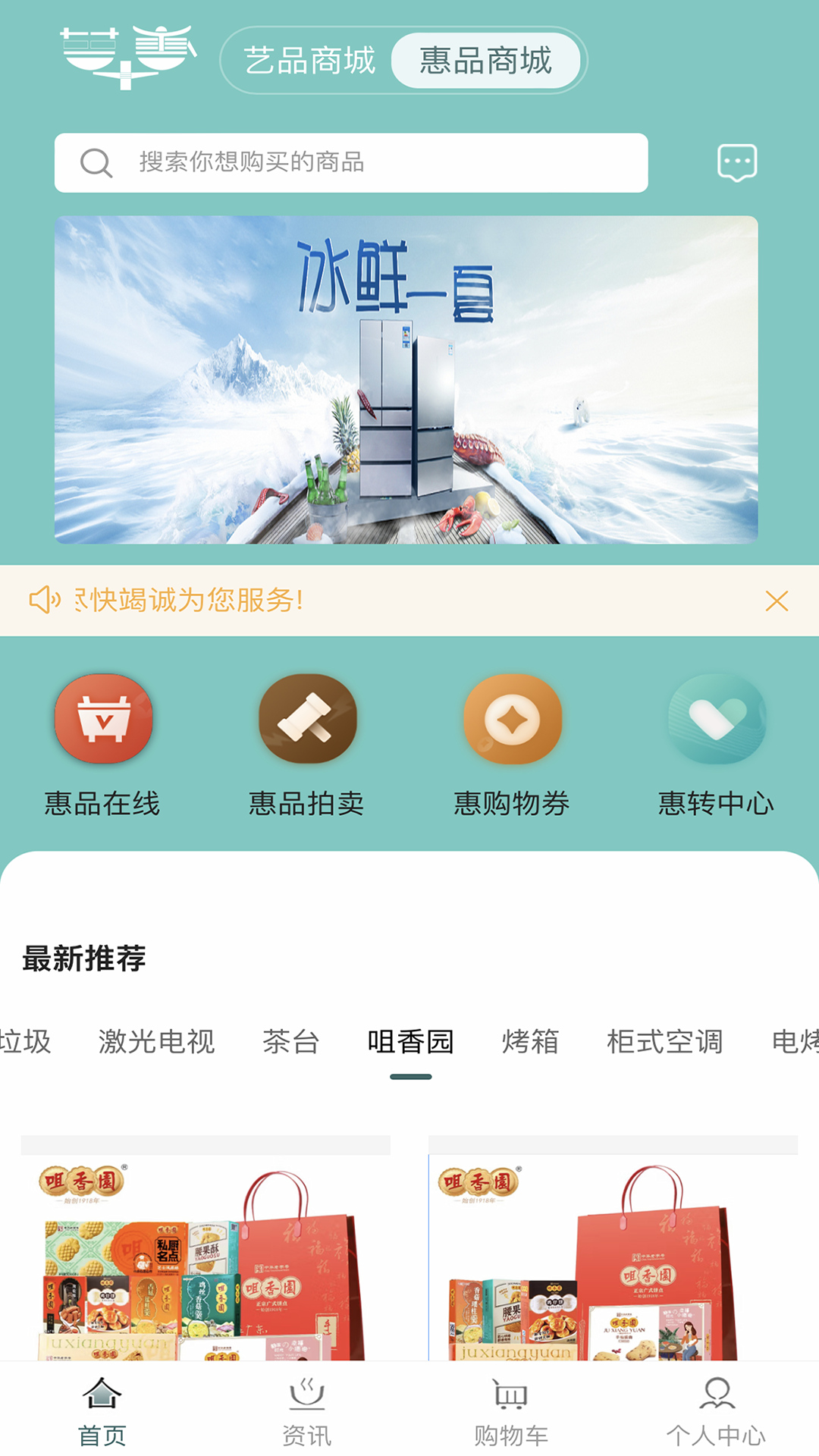Select the 柜式空调 category
Image resolution: width=819 pixels, height=1456 pixels.
click(x=665, y=1041)
